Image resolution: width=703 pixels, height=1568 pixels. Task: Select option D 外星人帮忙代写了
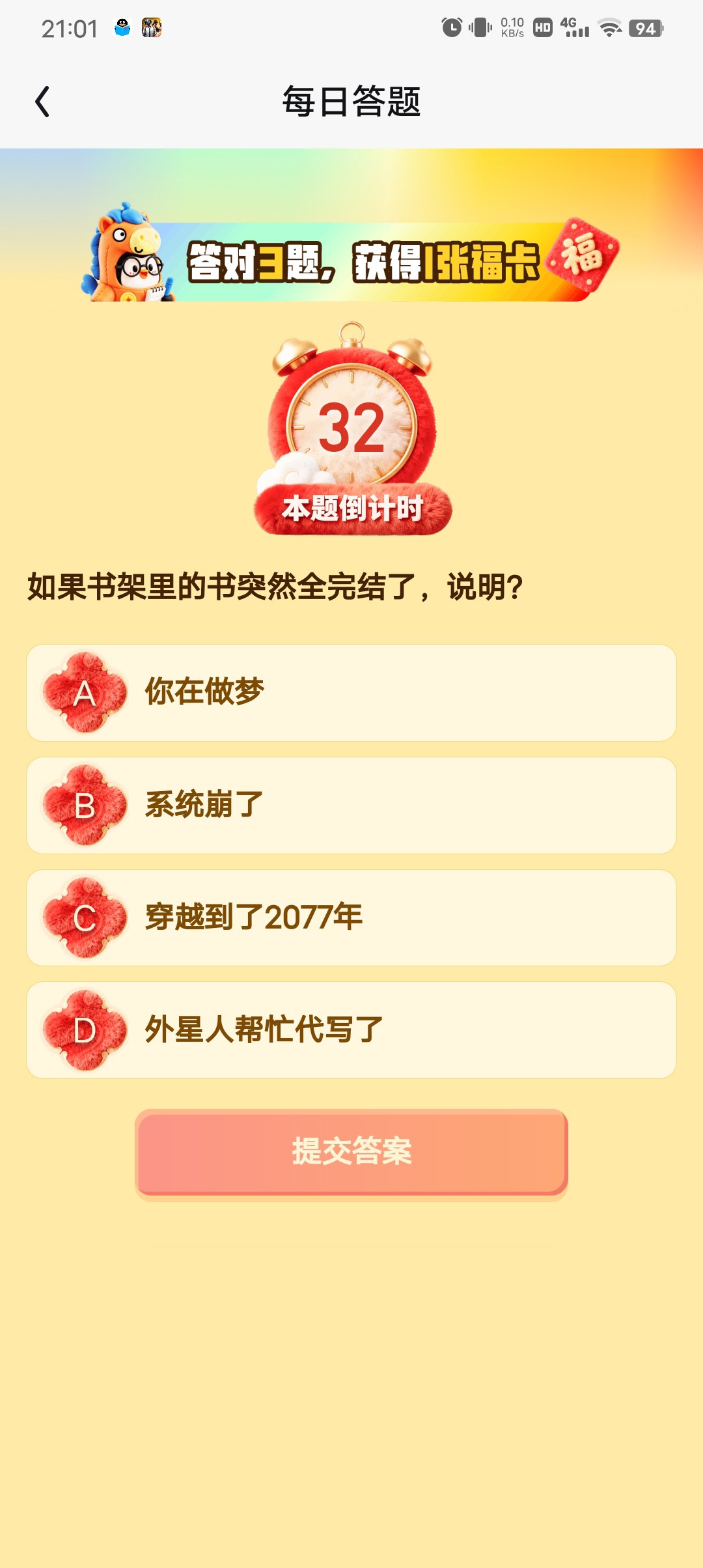pyautogui.click(x=351, y=1030)
